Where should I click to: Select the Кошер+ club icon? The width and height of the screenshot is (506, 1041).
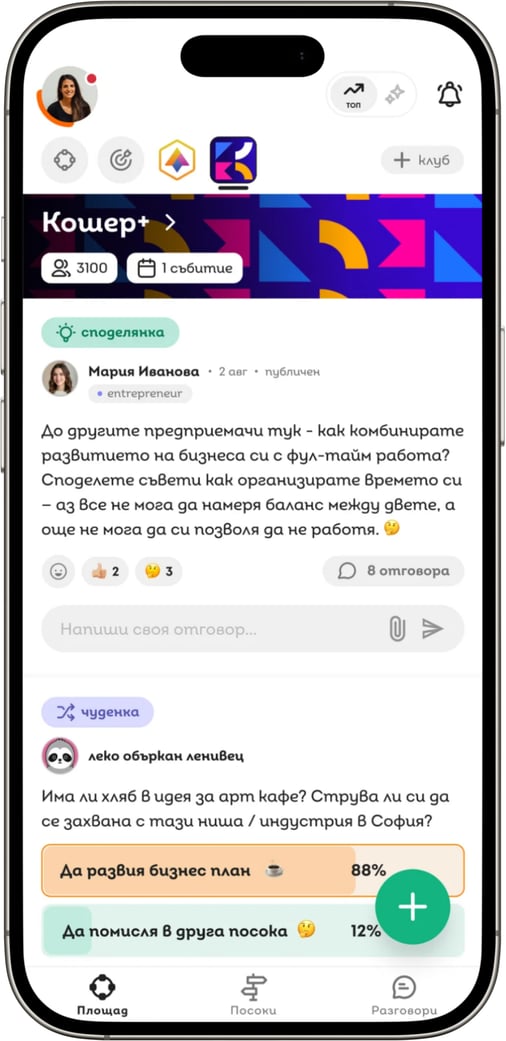pyautogui.click(x=233, y=159)
